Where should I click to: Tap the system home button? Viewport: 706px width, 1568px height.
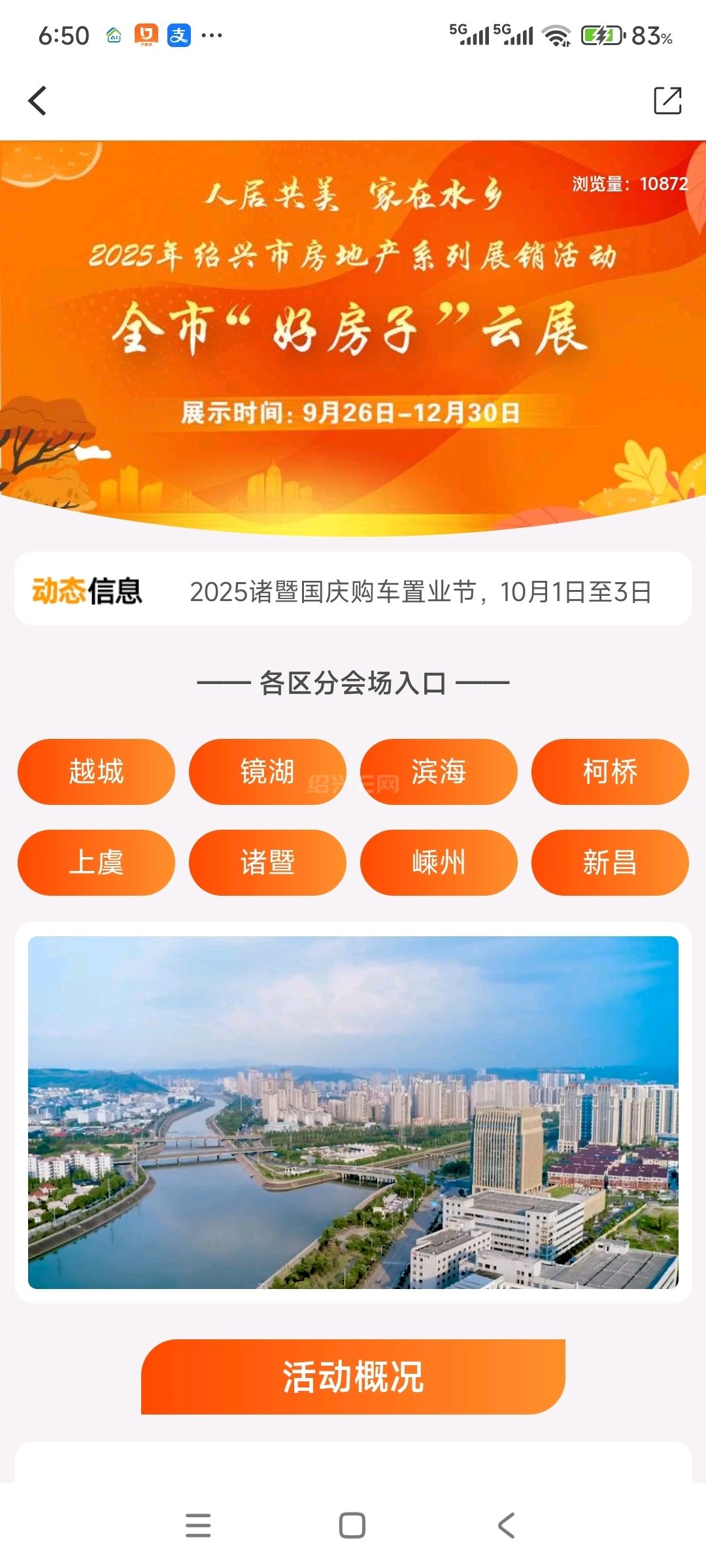click(x=352, y=1526)
